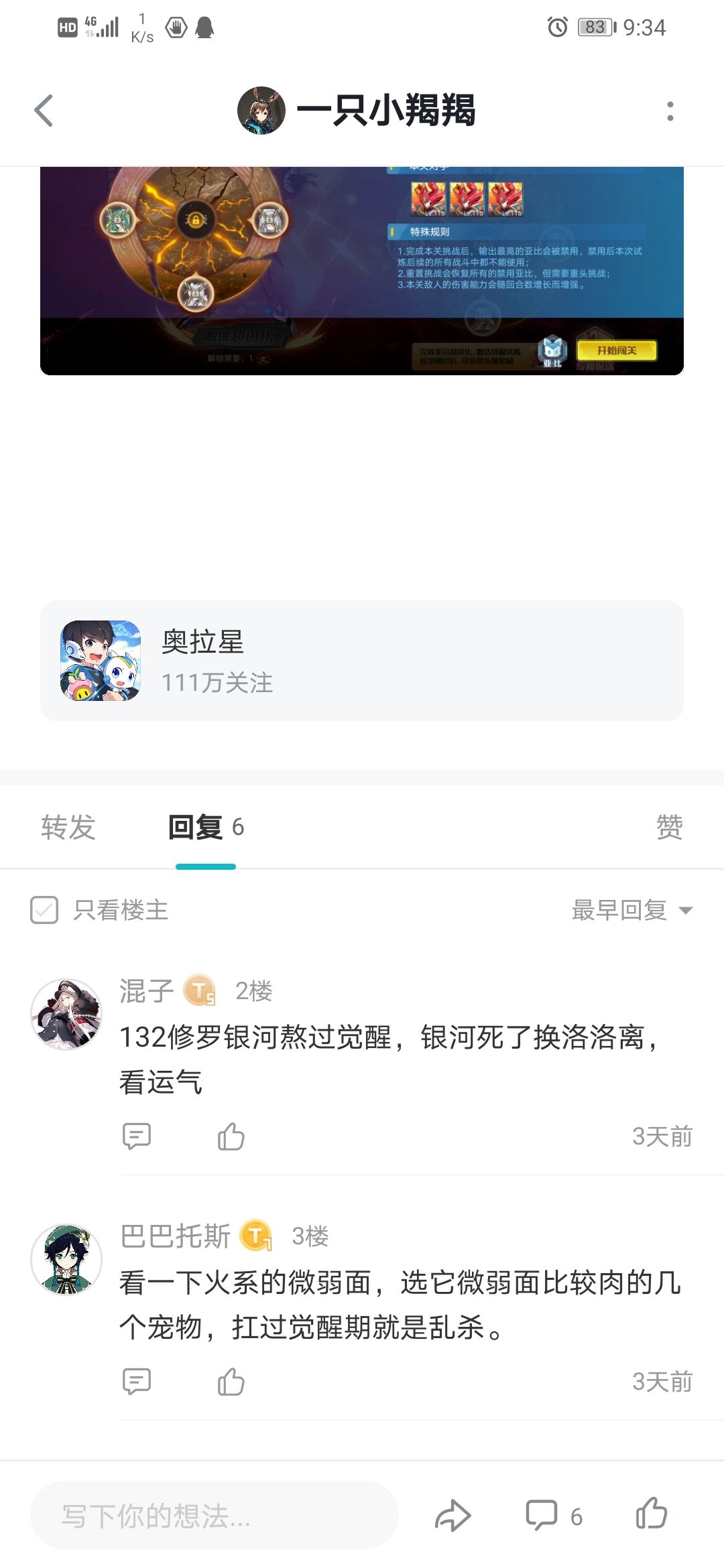Image resolution: width=724 pixels, height=1568 pixels.
Task: Reply to 巴巴托斯's comment
Action: [137, 1382]
